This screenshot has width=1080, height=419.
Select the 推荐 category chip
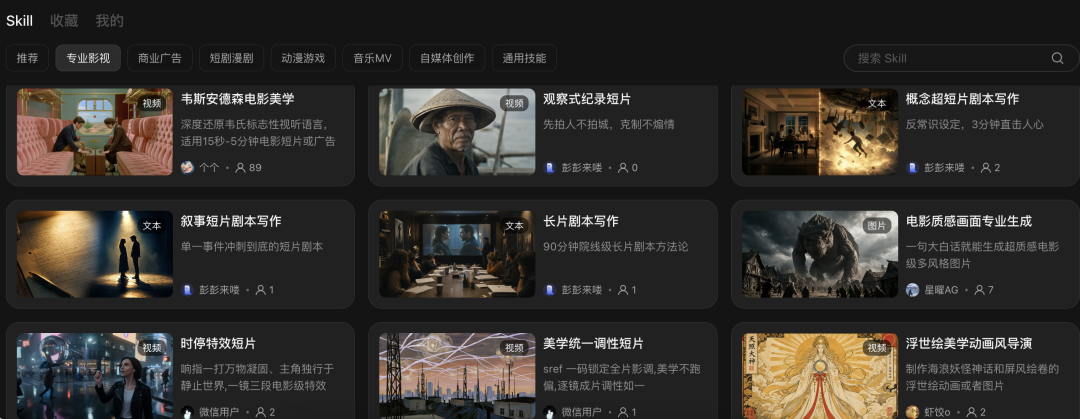pyautogui.click(x=28, y=58)
